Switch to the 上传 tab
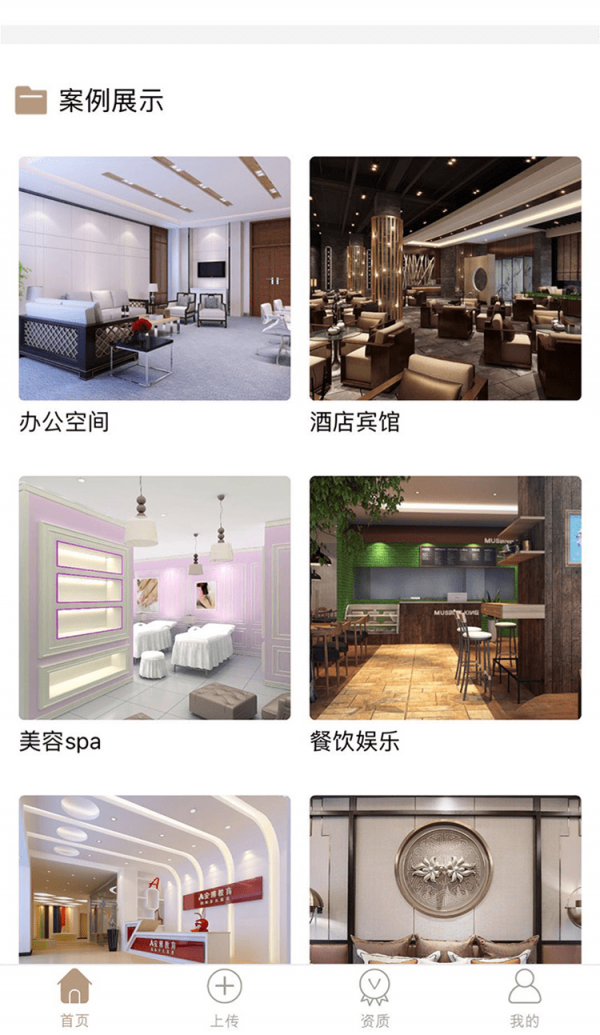The width and height of the screenshot is (600, 1035). coord(224,998)
